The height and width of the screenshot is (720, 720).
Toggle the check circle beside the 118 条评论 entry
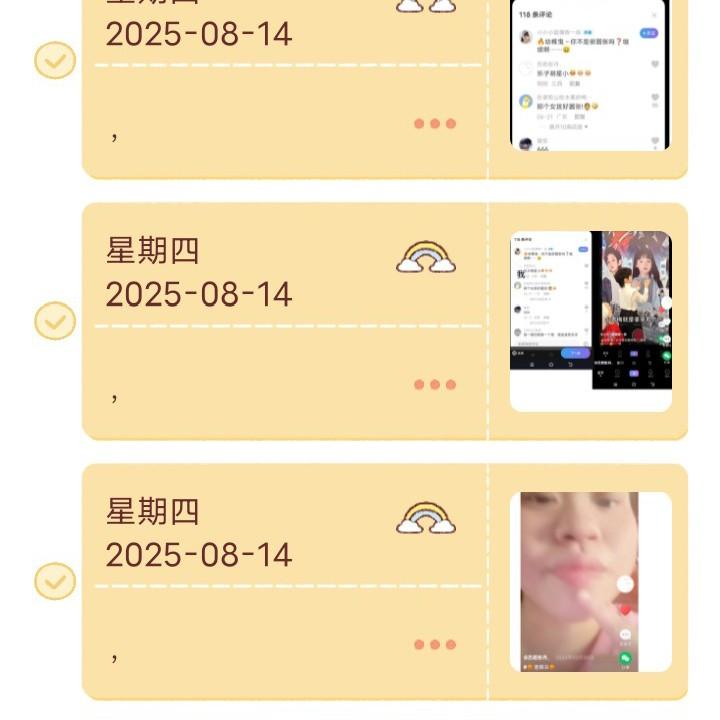[x=55, y=61]
